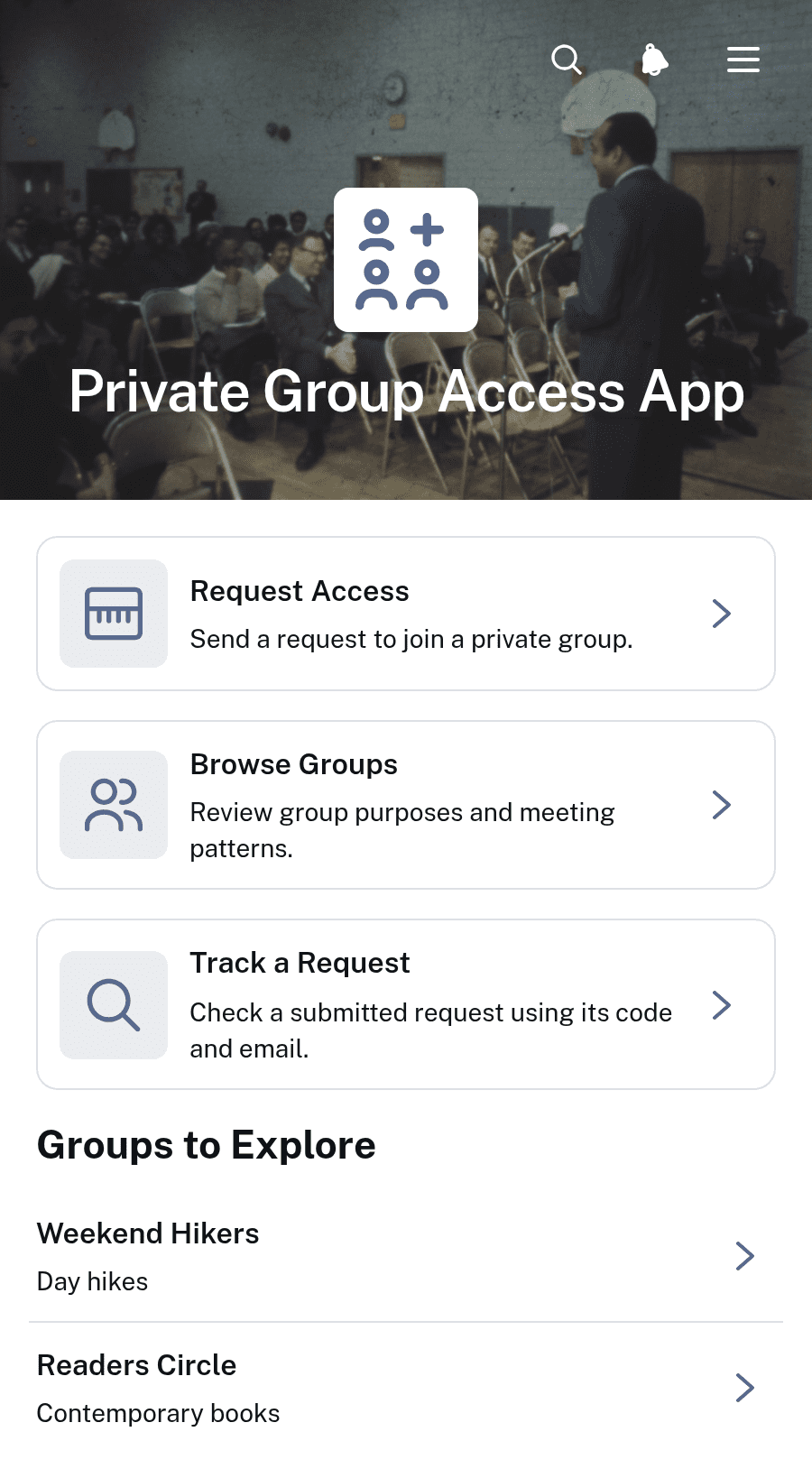This screenshot has width=812, height=1478.
Task: Open the notifications bell
Action: (655, 60)
